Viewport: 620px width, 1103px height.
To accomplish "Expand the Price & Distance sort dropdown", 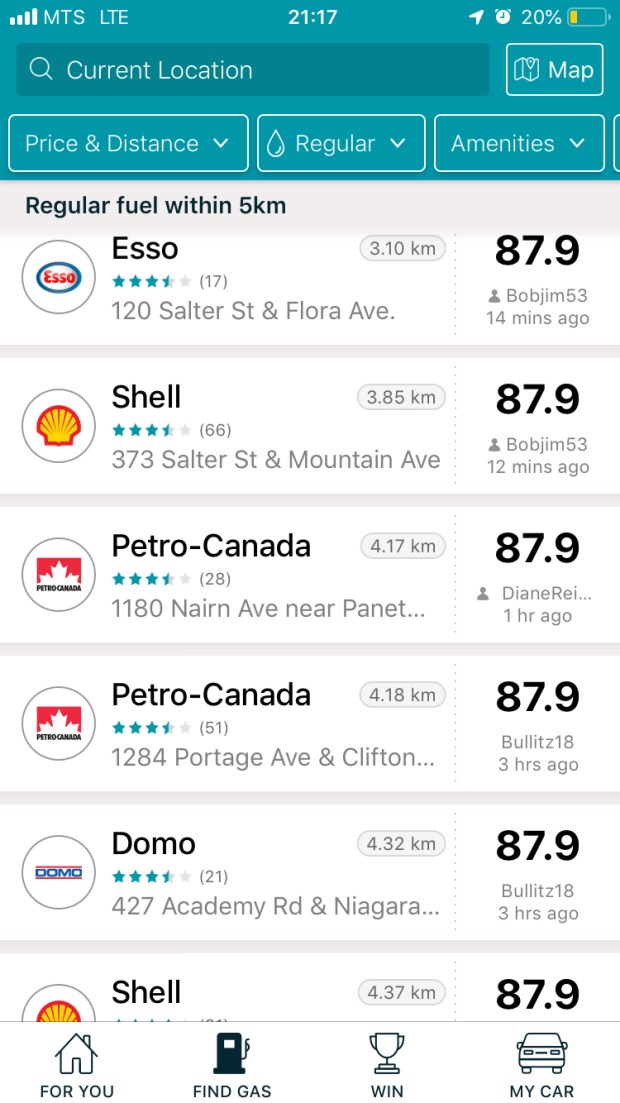I will point(128,144).
